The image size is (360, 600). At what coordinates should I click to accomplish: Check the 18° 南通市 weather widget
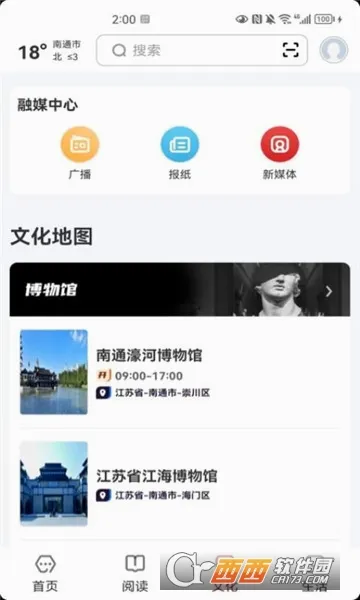tap(50, 51)
